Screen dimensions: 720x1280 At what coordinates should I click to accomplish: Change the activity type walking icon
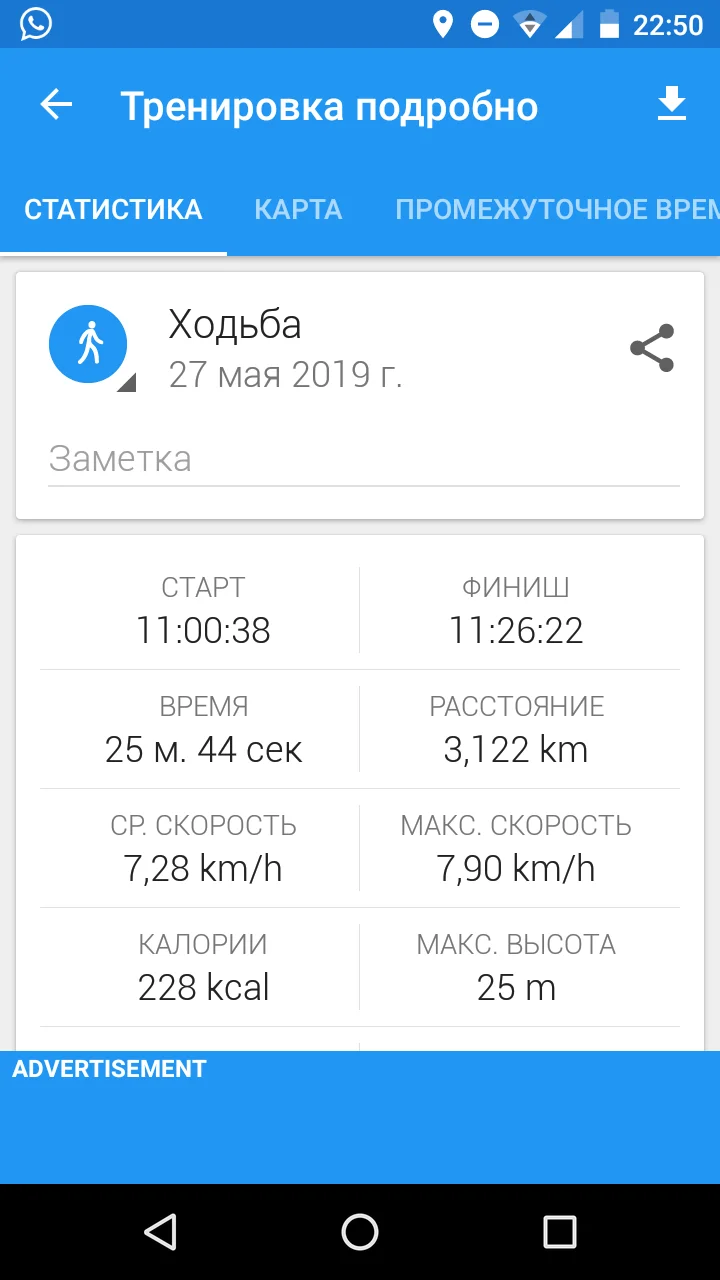[x=89, y=345]
